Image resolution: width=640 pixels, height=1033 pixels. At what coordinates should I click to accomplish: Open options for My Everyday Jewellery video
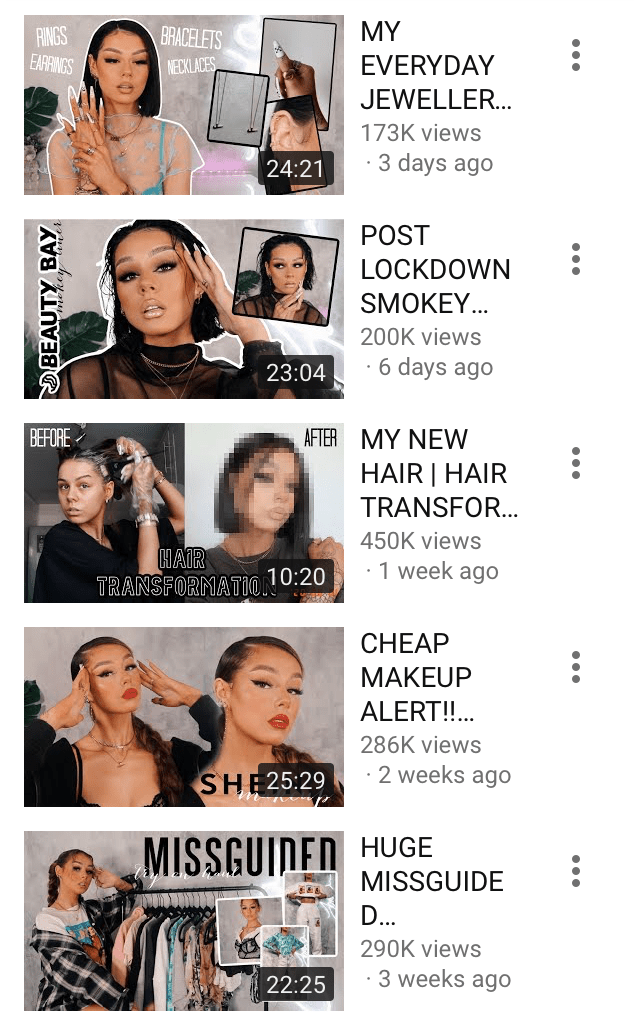[x=576, y=56]
